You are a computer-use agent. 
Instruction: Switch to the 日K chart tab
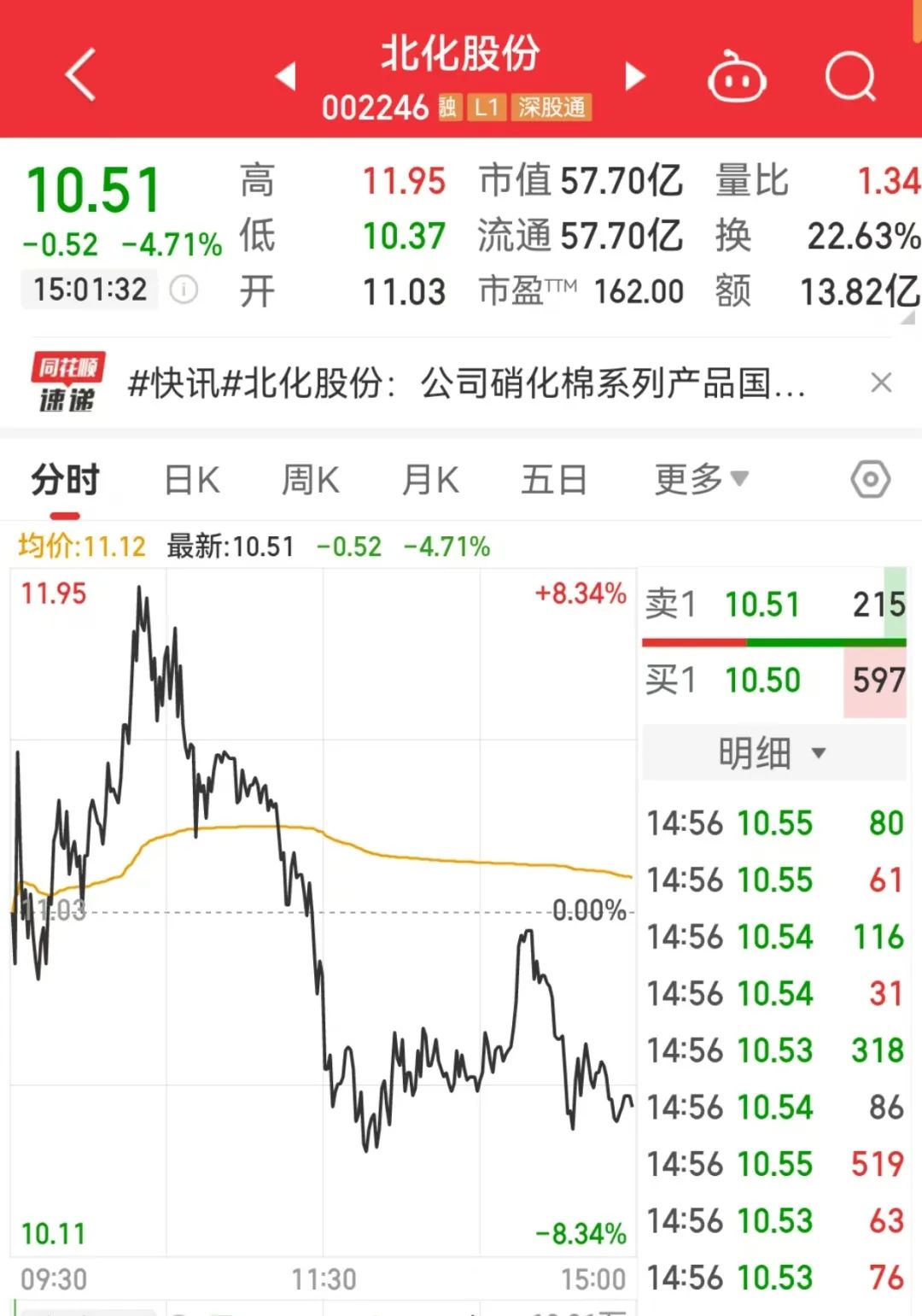191,480
